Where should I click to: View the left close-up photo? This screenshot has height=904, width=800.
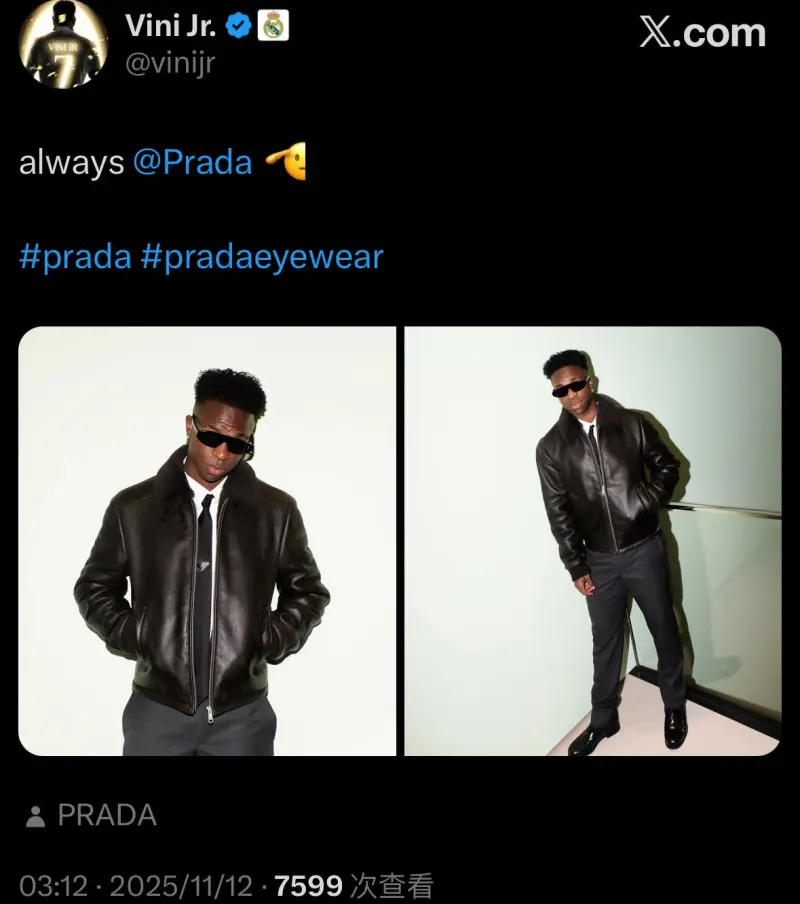207,541
